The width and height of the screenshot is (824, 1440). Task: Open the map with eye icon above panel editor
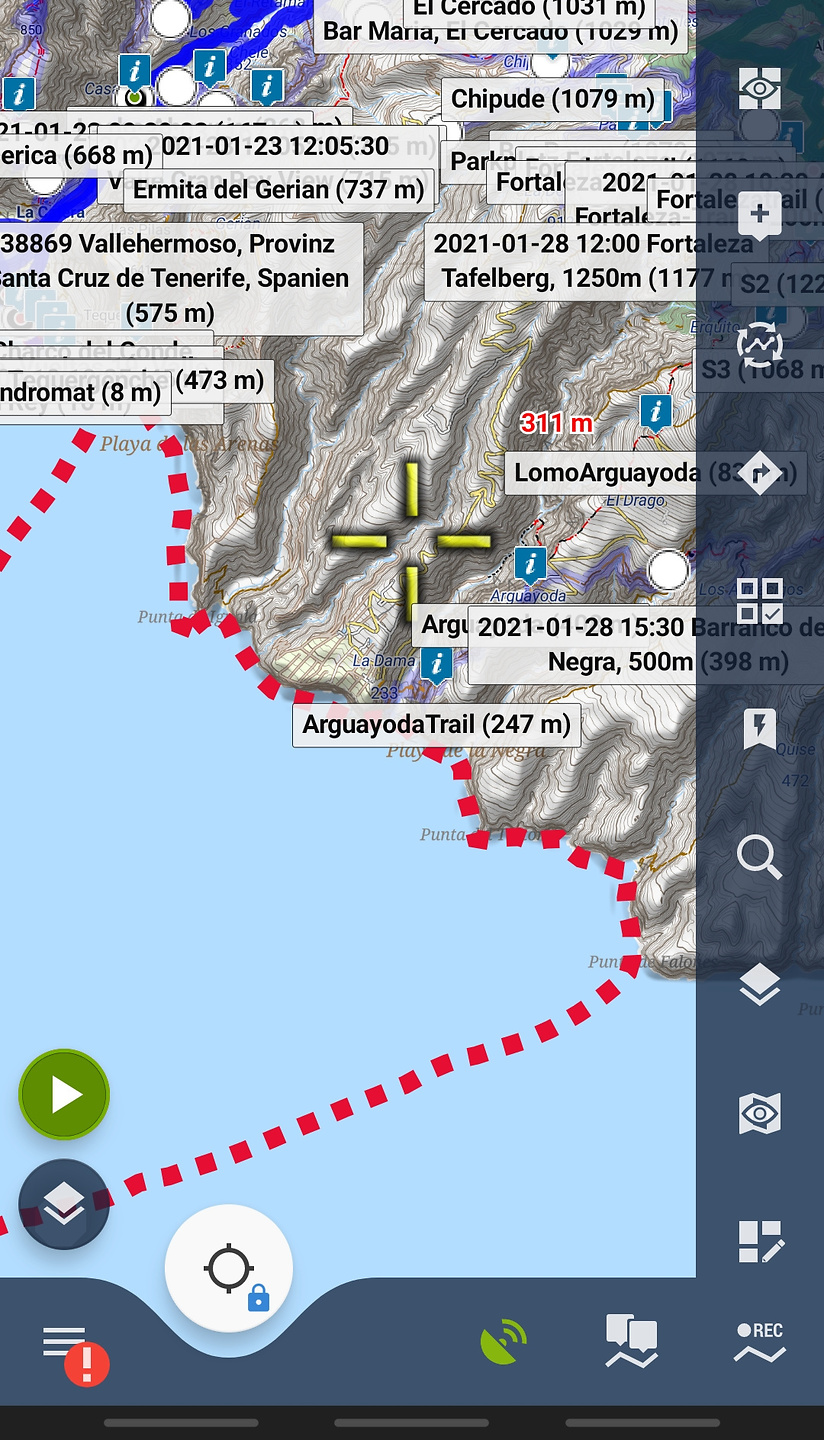point(760,1114)
